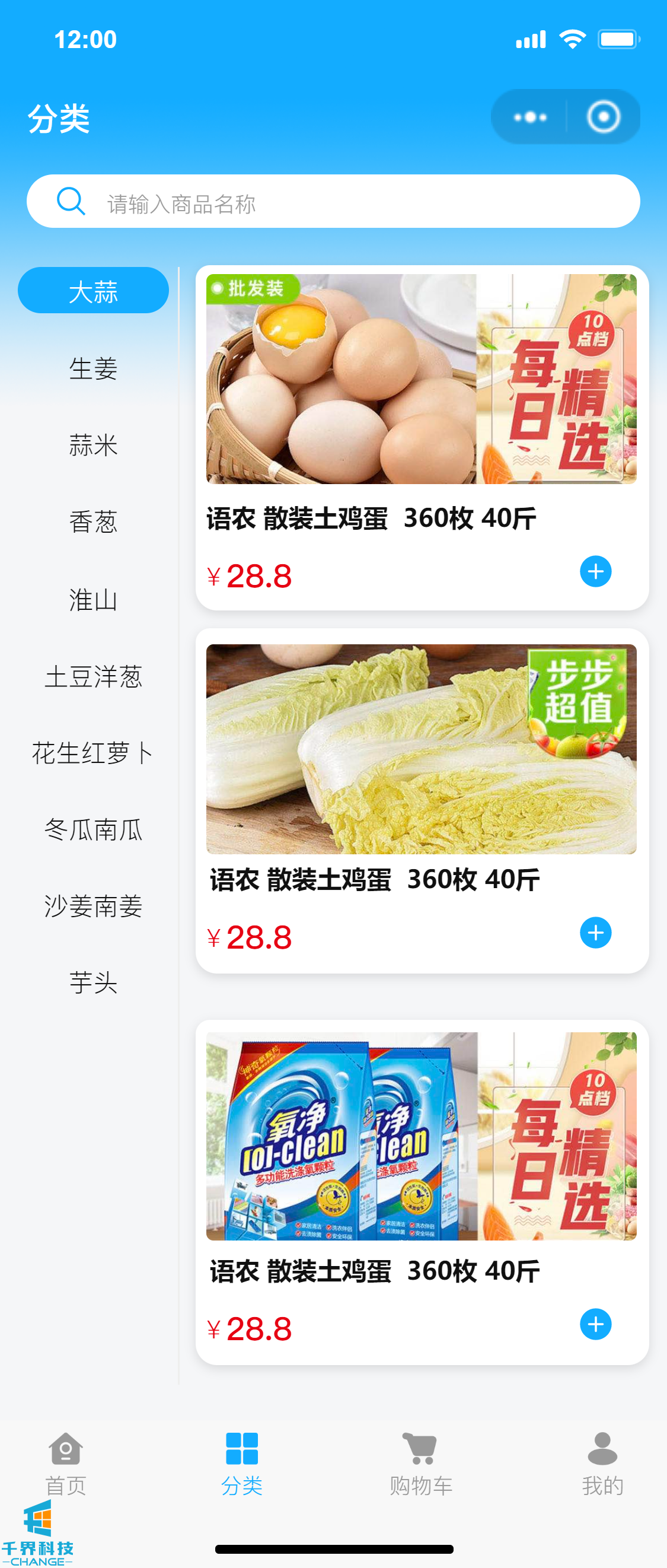Screen dimensions: 667x1568
Task: Add the egg product to cart
Action: [595, 571]
